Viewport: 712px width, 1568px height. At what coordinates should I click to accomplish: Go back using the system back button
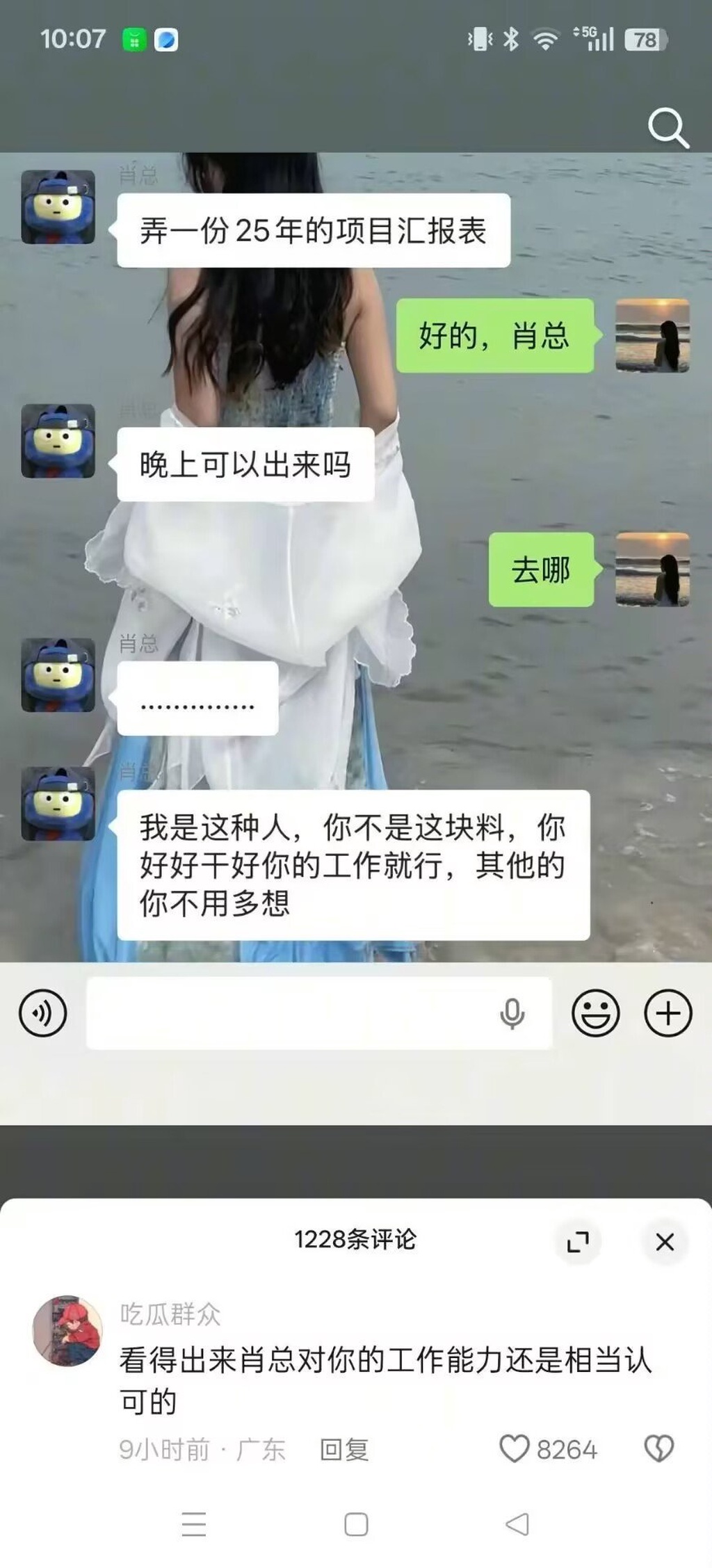(x=517, y=1524)
